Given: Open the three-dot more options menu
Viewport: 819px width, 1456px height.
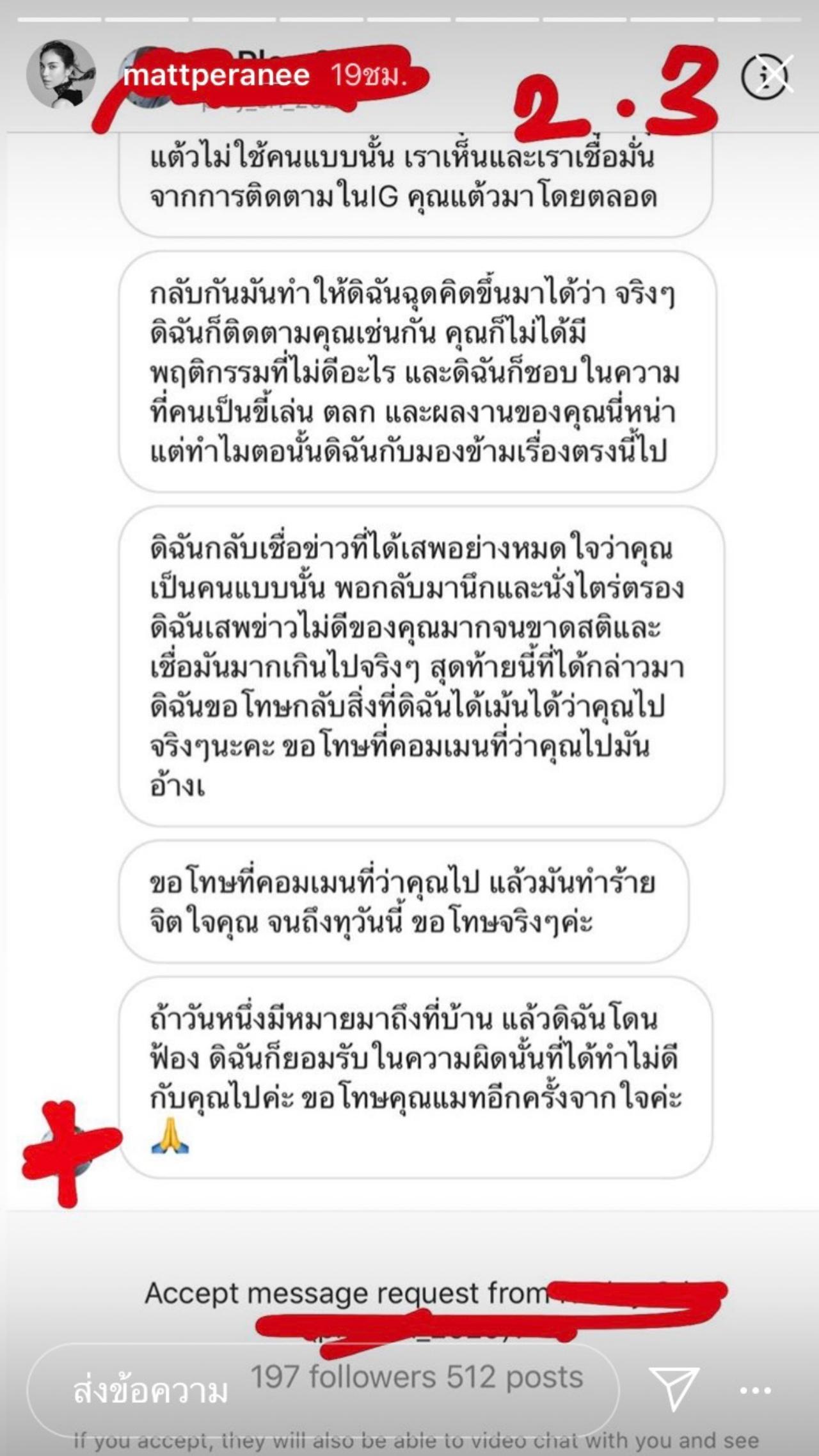Looking at the screenshot, I should coord(756,1390).
